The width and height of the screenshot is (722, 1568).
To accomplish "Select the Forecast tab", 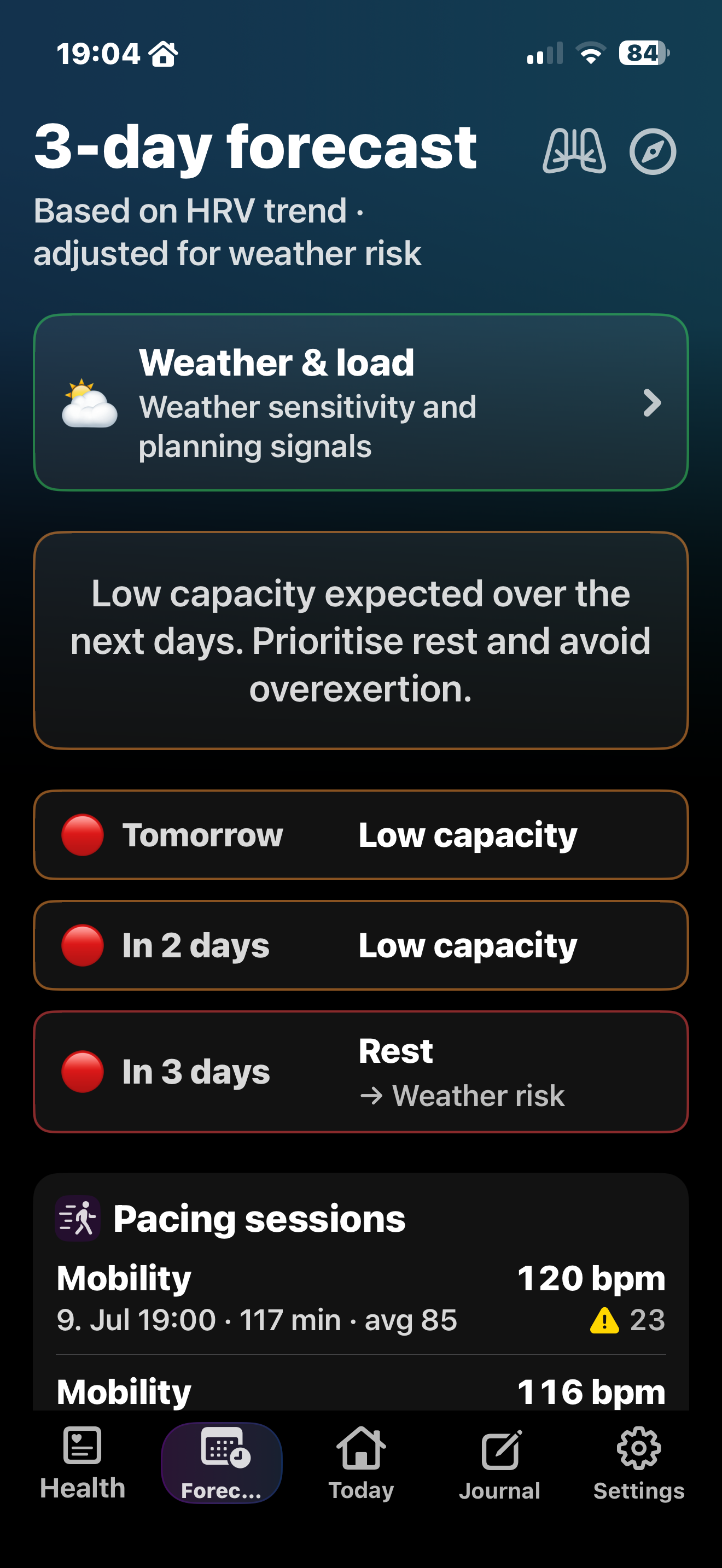I will click(222, 1464).
